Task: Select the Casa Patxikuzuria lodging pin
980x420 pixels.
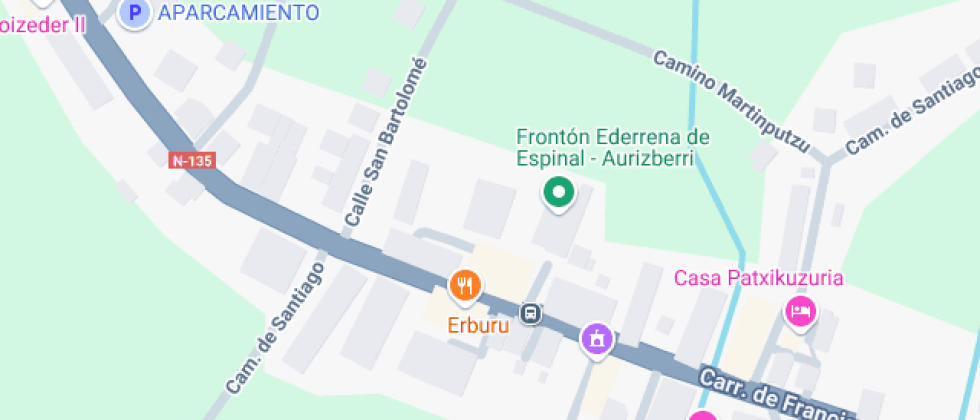Action: pos(800,312)
